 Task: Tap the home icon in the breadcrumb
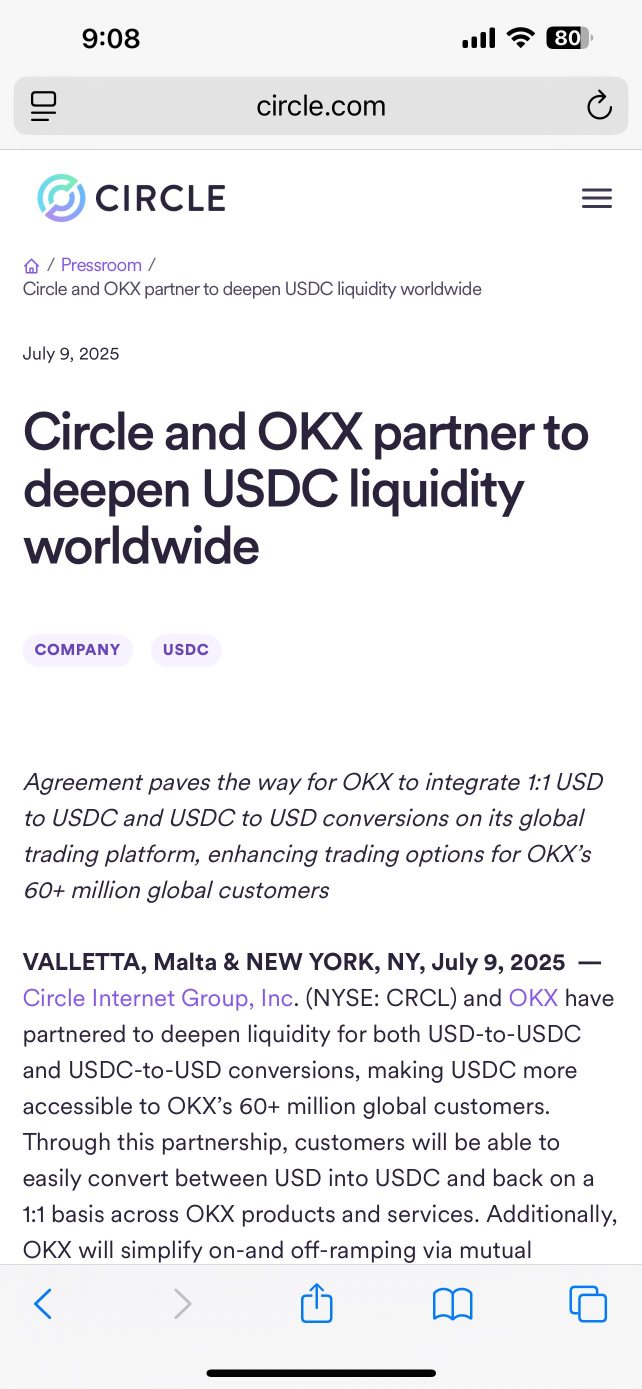click(32, 266)
